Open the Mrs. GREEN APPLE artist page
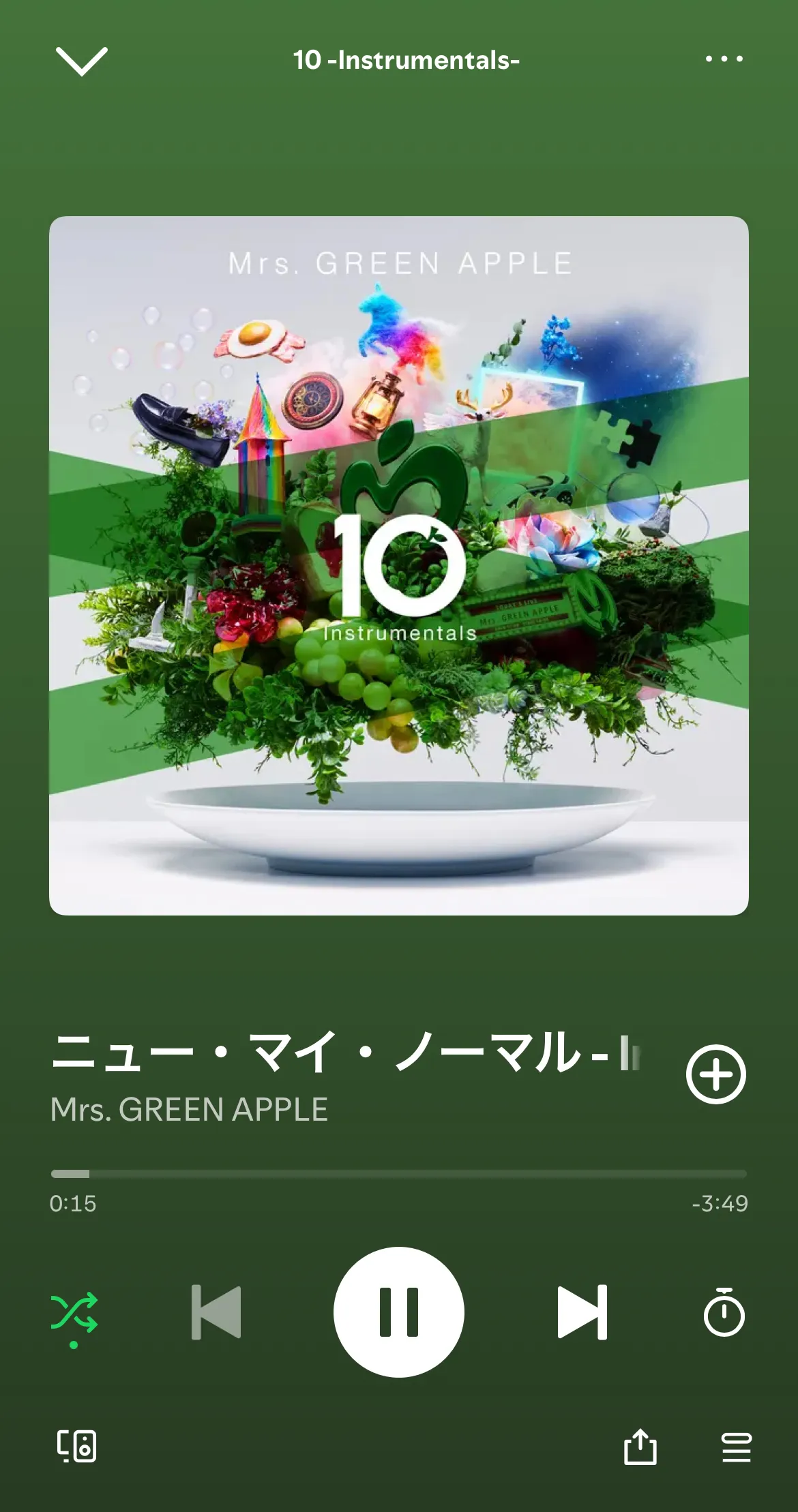Image resolution: width=798 pixels, height=1512 pixels. [189, 1109]
